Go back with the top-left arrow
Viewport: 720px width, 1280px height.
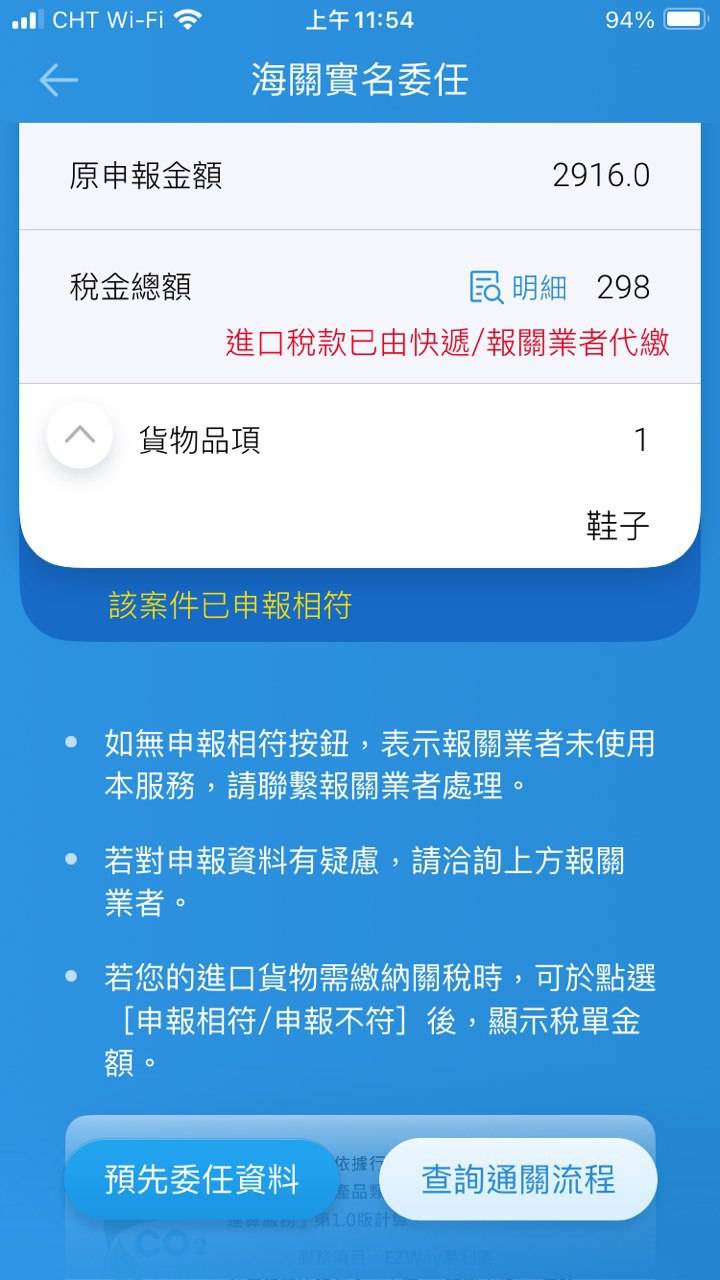[x=58, y=81]
